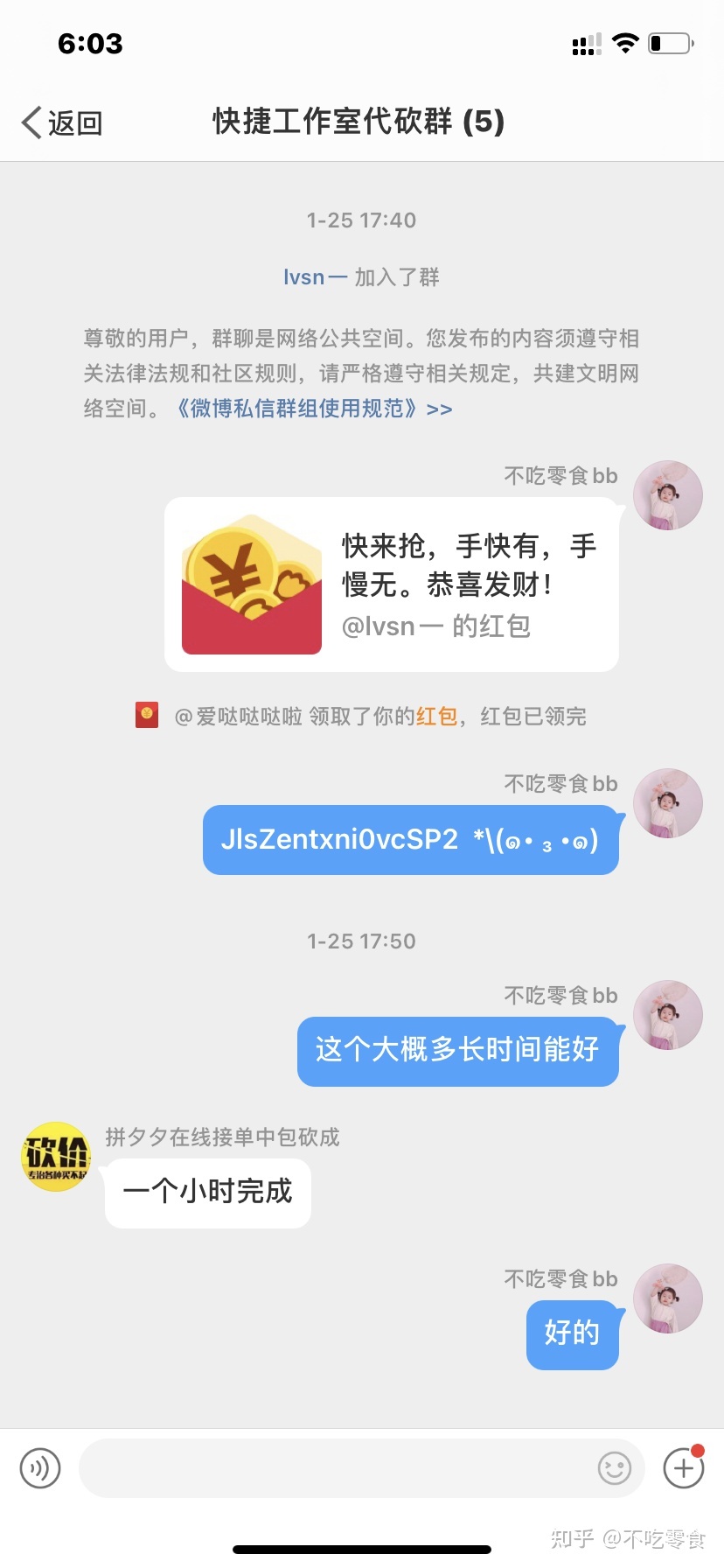
Task: Tap the 红包 link in claim notice
Action: pos(436,717)
